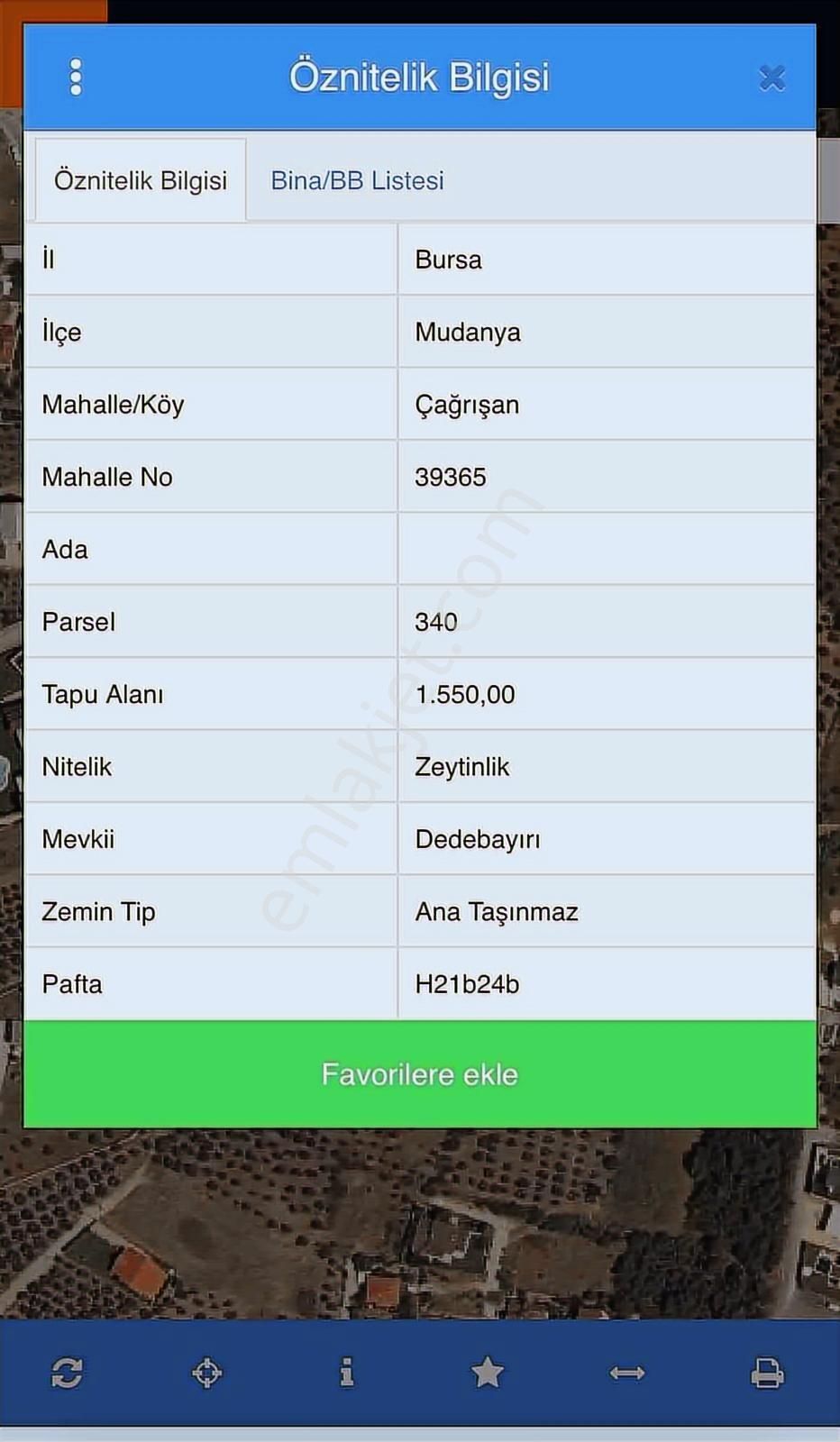
Task: Select the Bursa value for İl
Action: [x=448, y=259]
